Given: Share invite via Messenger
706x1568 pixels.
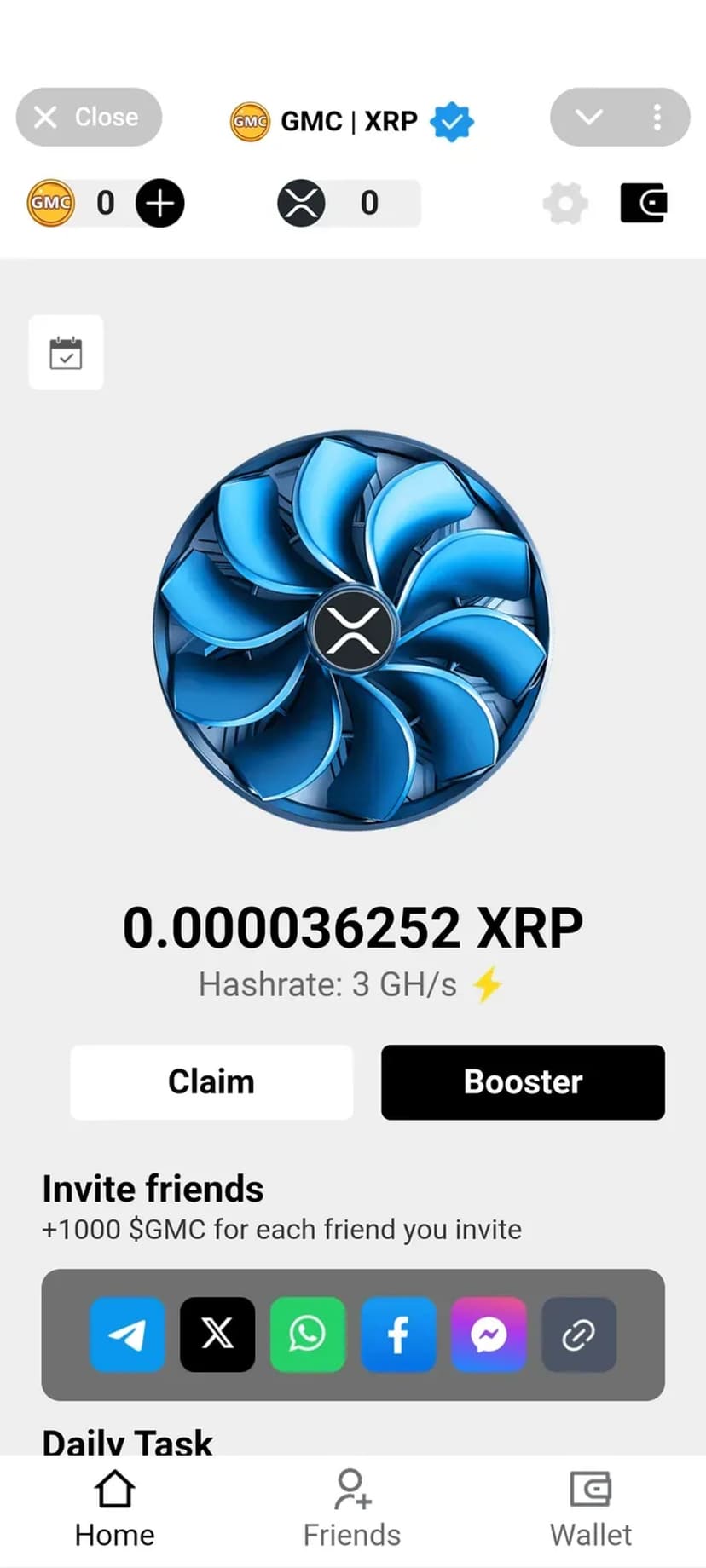Looking at the screenshot, I should [x=489, y=1334].
